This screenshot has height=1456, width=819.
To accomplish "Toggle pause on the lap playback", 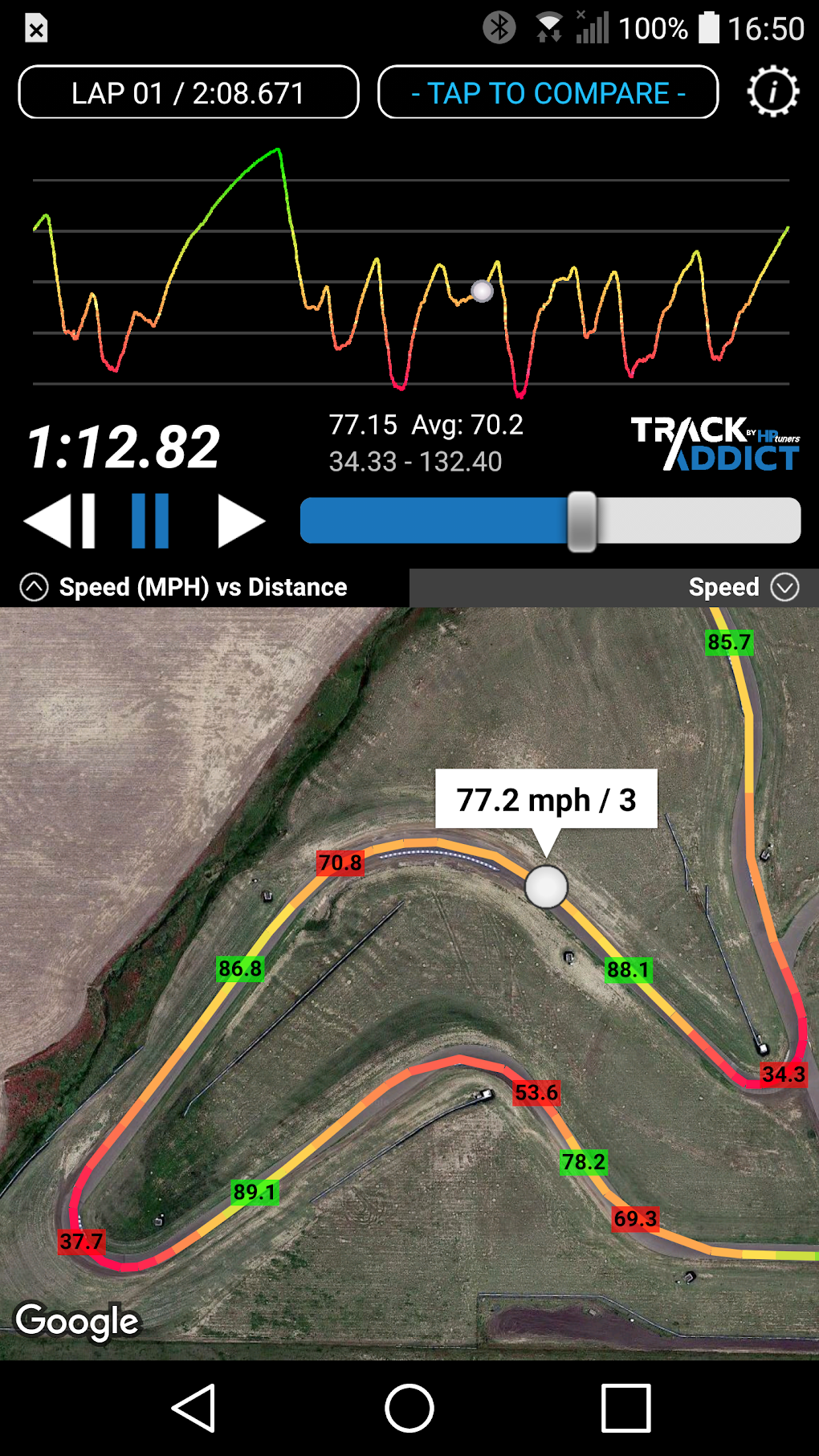I will (153, 520).
